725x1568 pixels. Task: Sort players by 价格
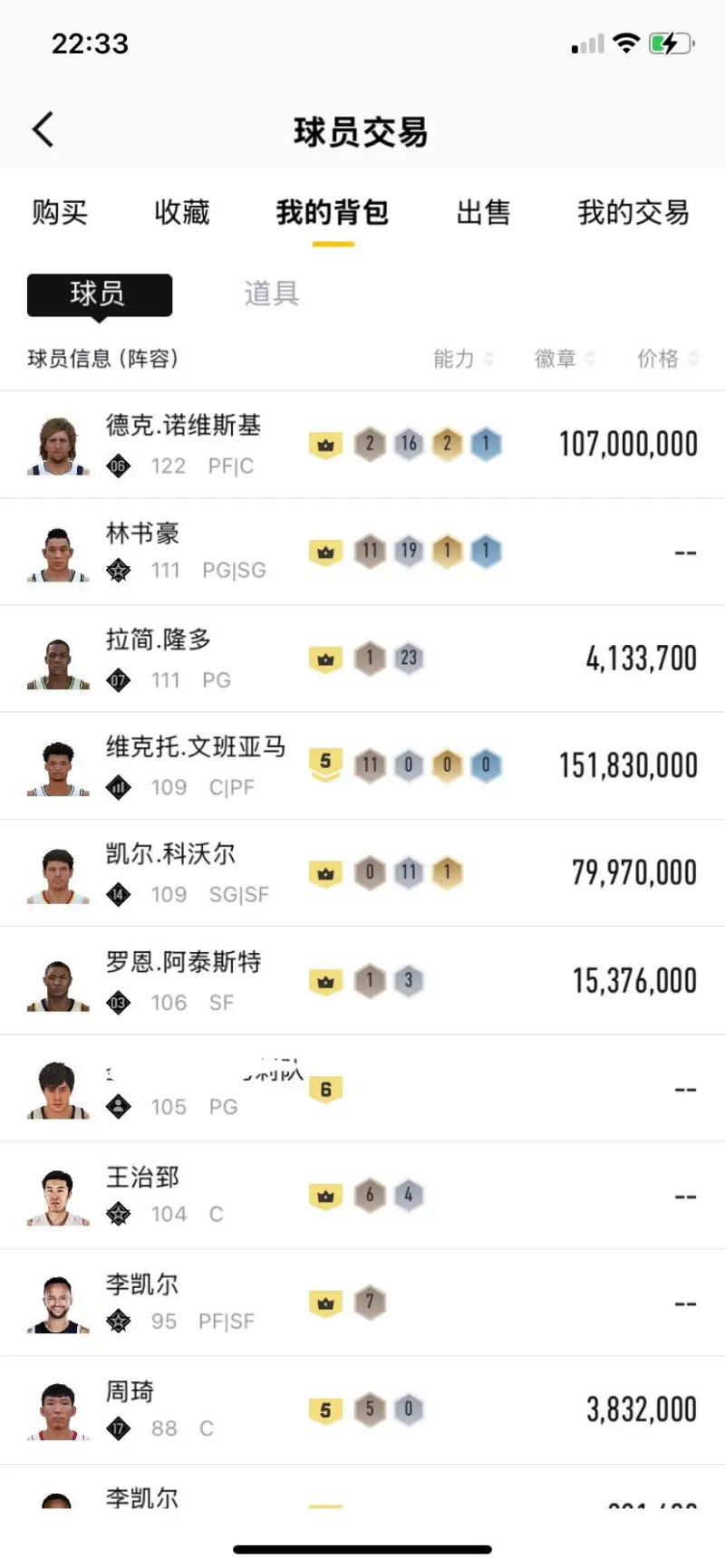tap(667, 359)
